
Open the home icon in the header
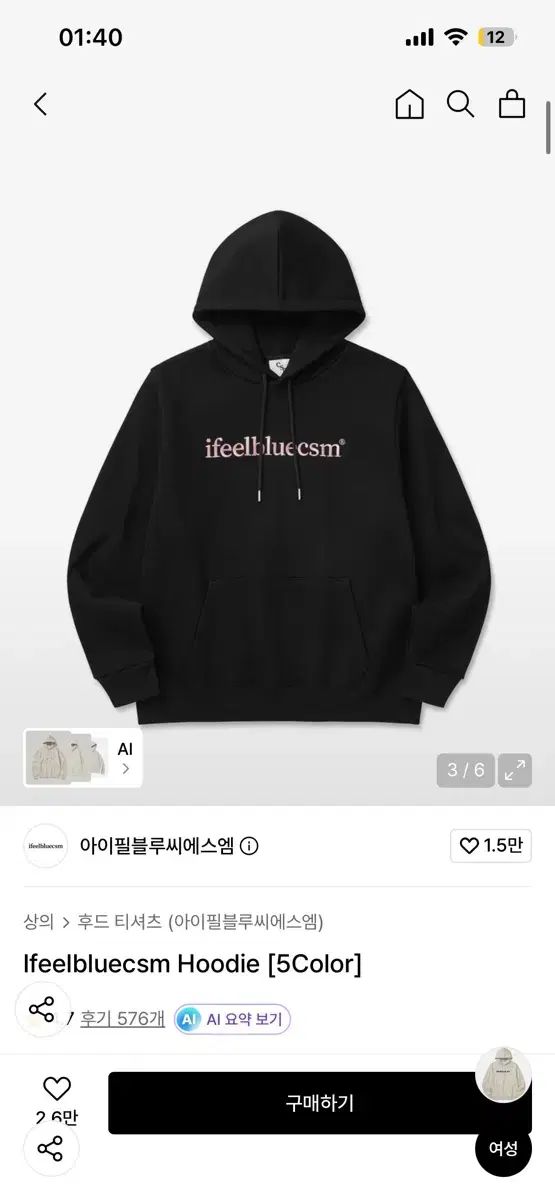tap(410, 104)
